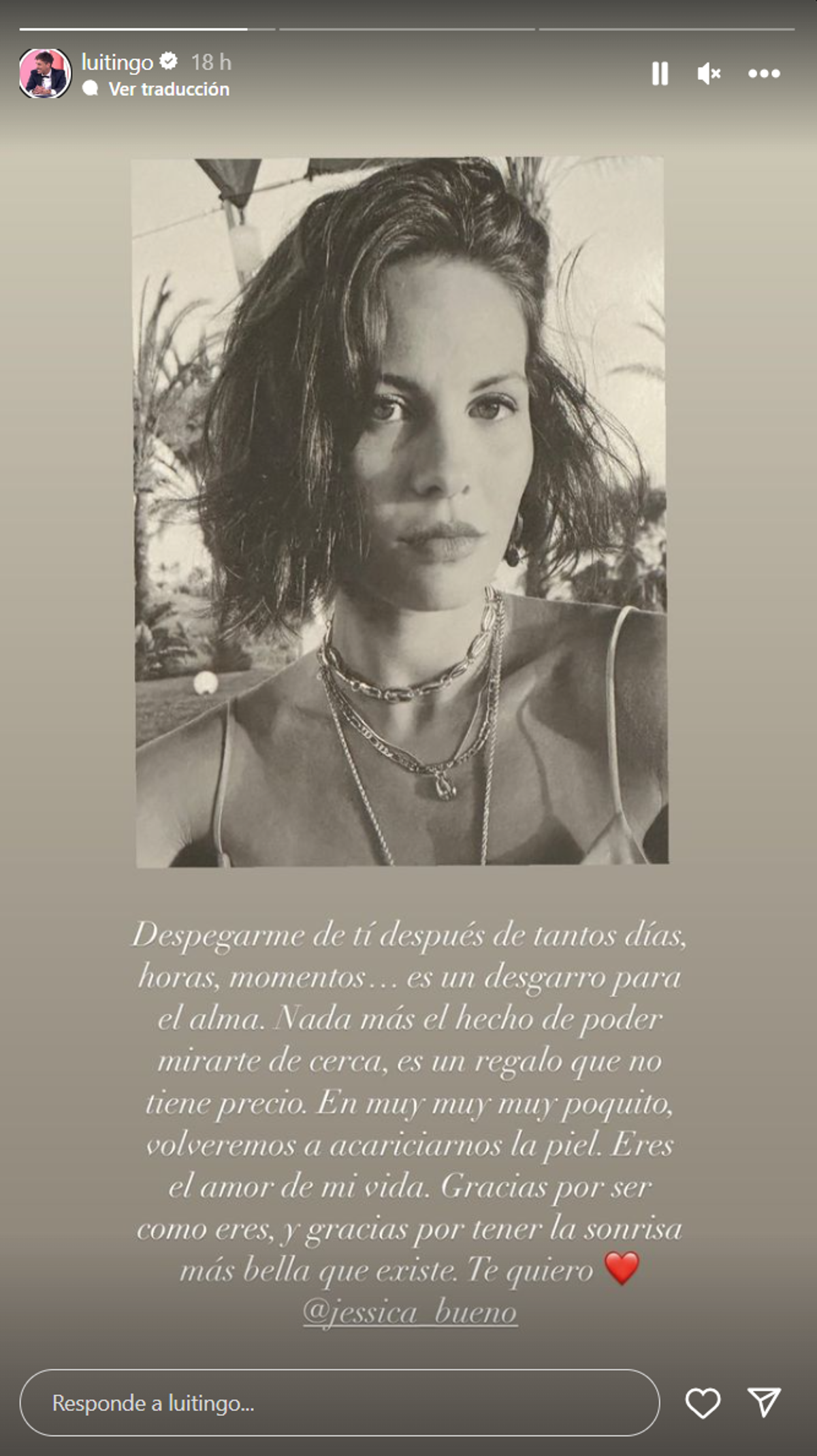Like this story with the heart
Viewport: 817px width, 1456px height.
click(x=702, y=1403)
